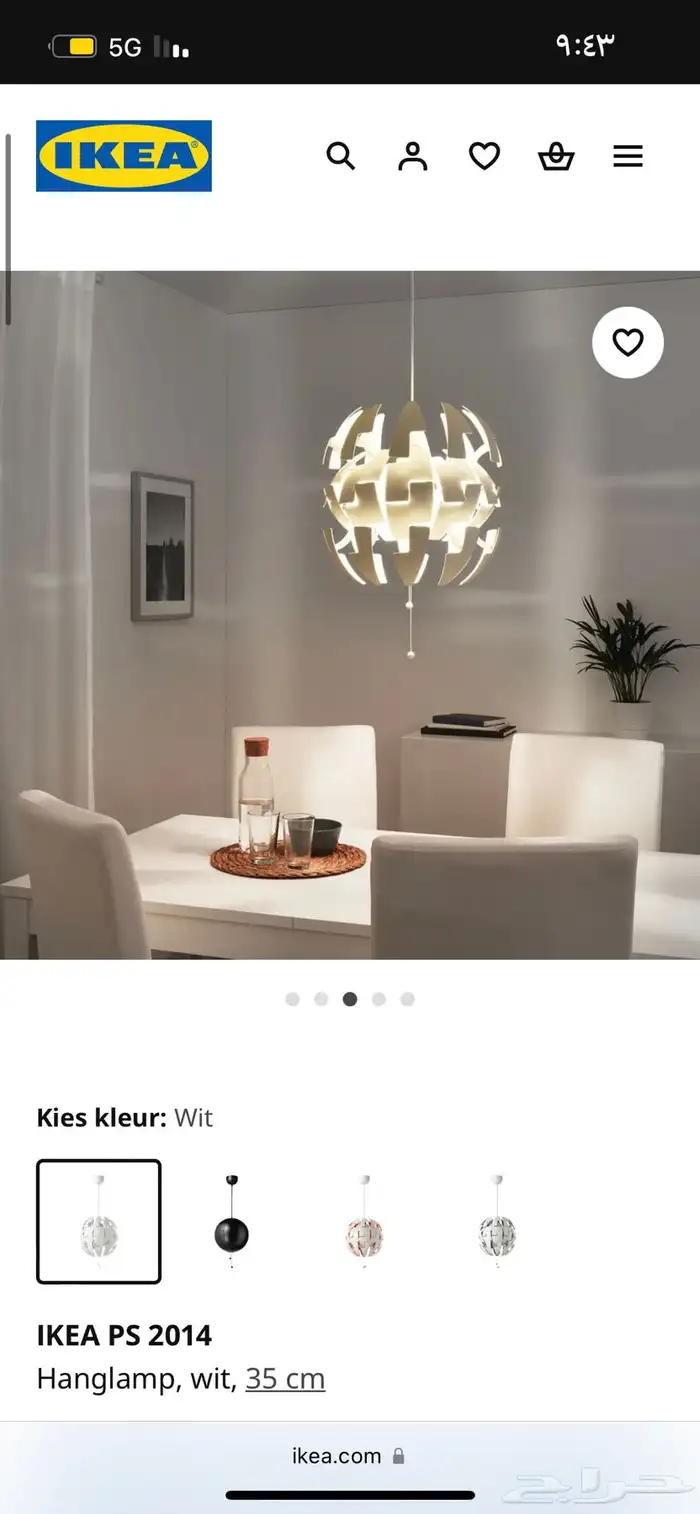Open the account profile icon
Image resolution: width=700 pixels, height=1514 pixels.
(x=412, y=156)
